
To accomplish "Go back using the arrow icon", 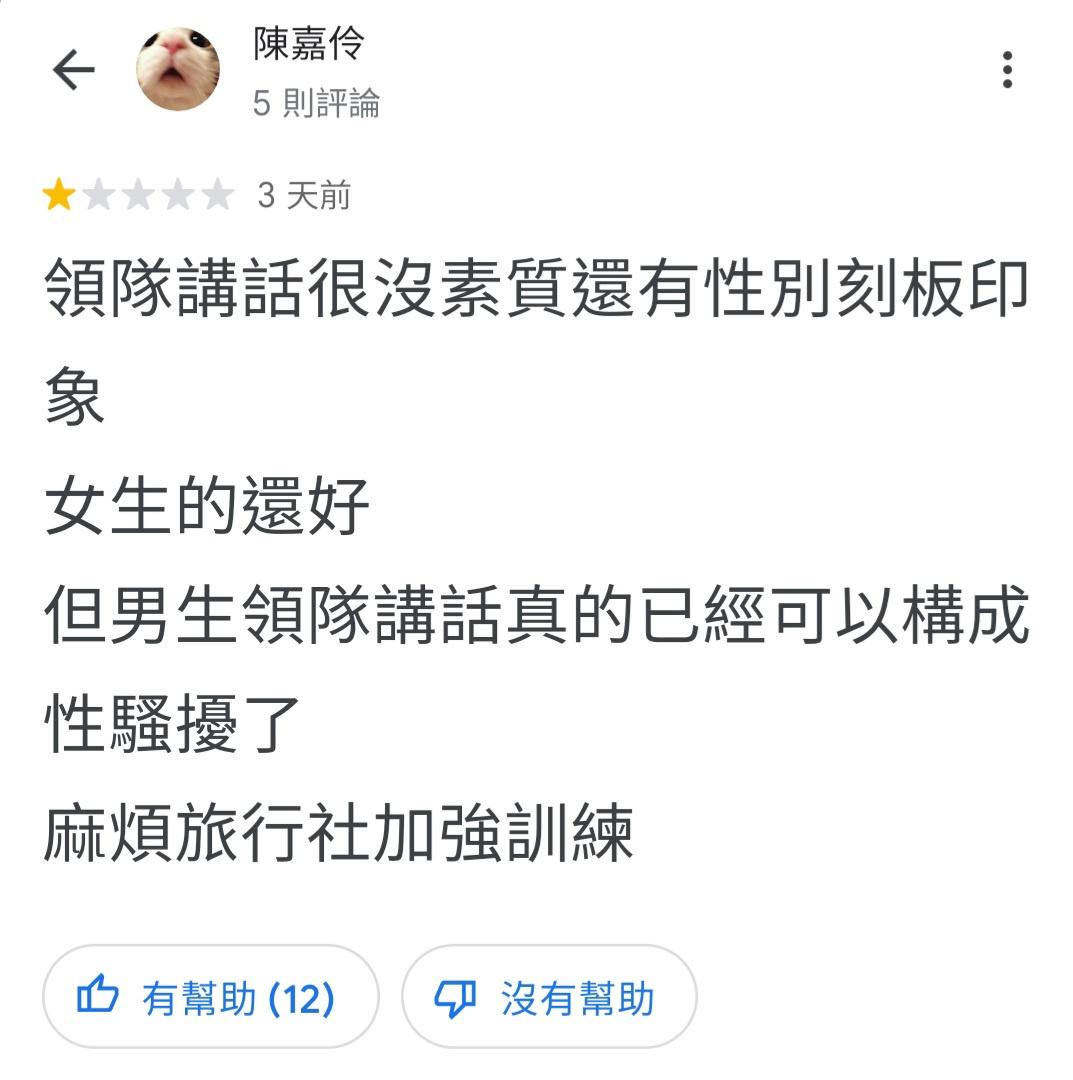I will pos(73,70).
